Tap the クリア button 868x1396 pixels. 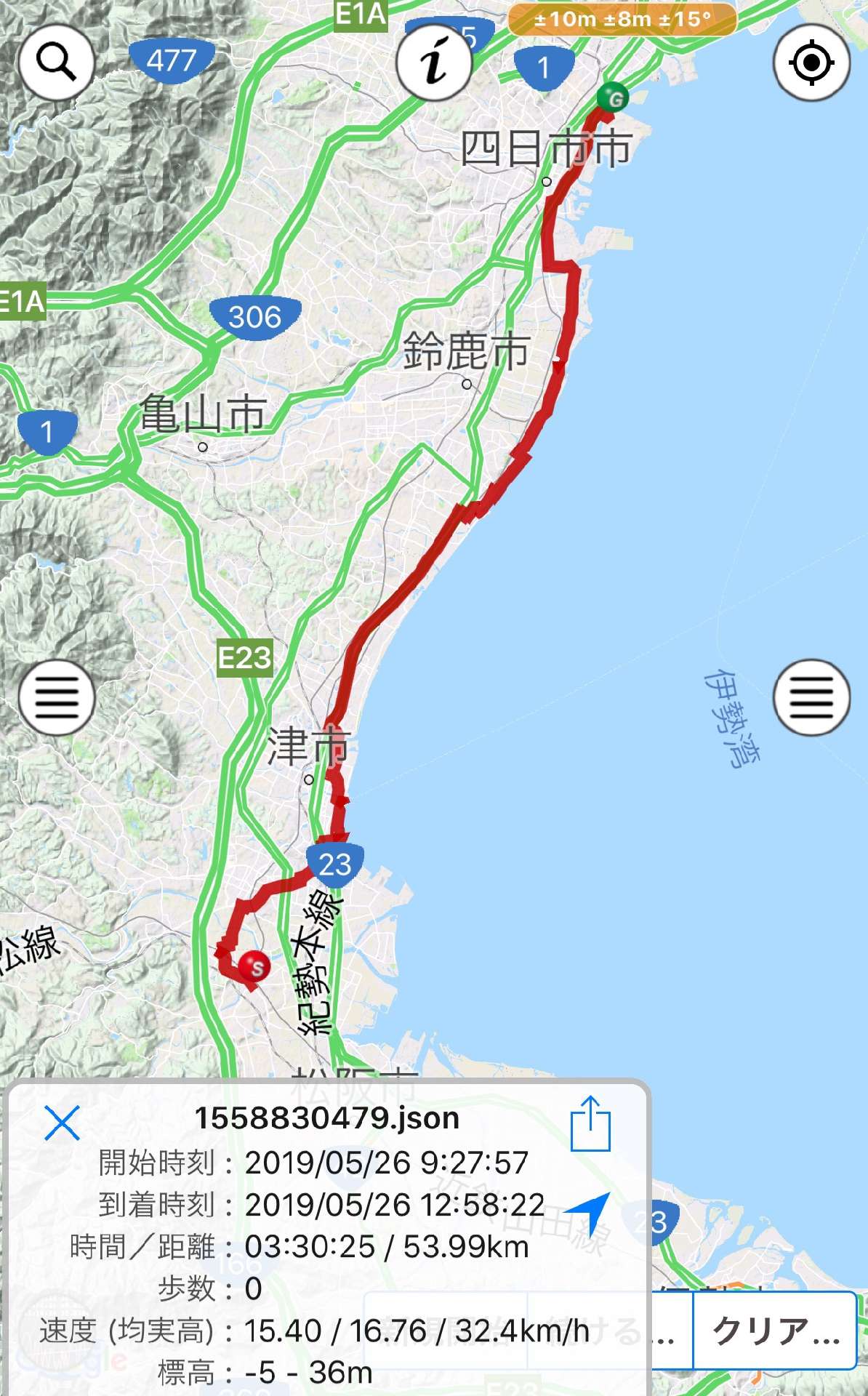click(x=775, y=1331)
